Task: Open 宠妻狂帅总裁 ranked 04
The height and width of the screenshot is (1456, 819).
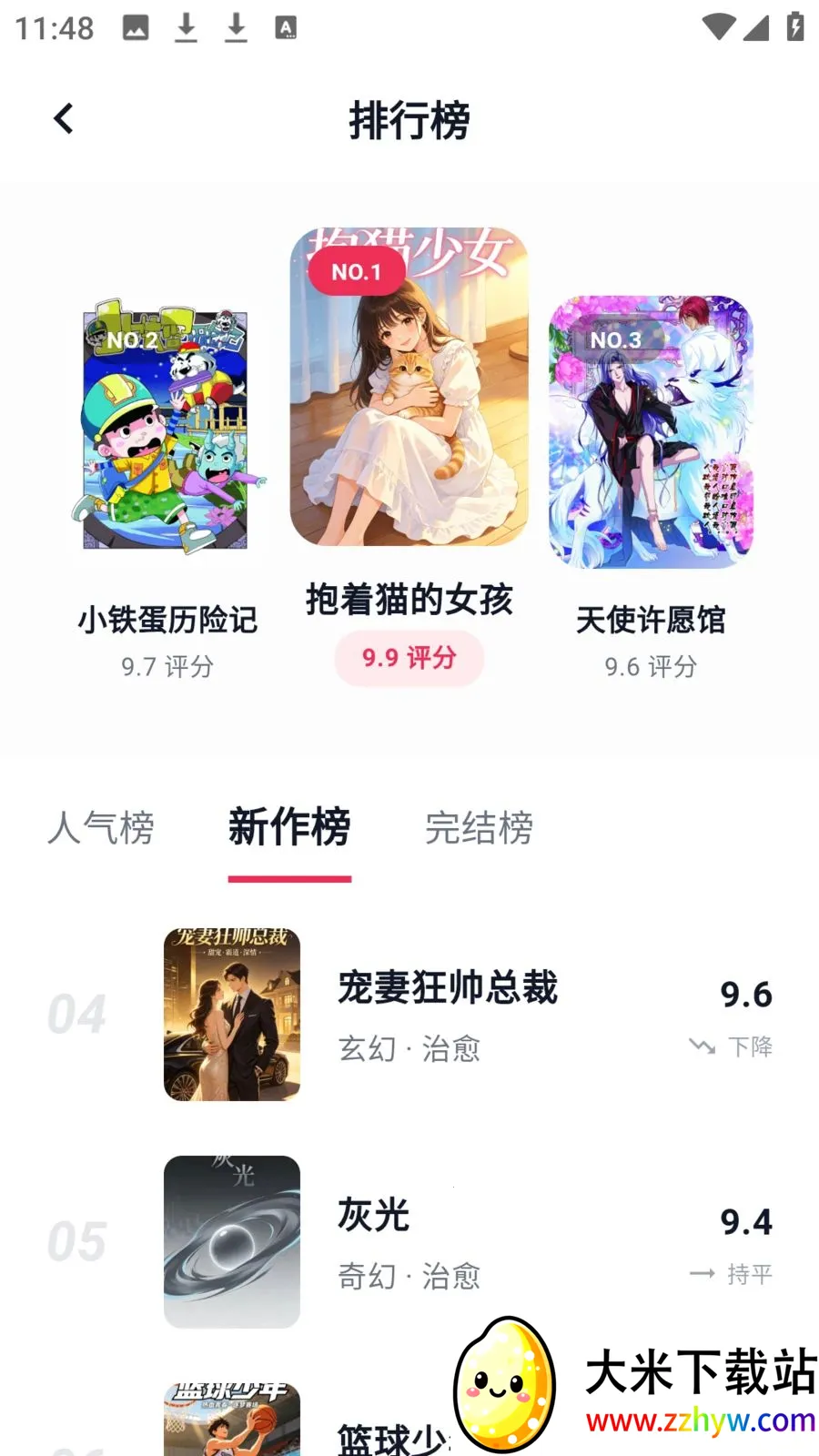Action: coord(447,1014)
